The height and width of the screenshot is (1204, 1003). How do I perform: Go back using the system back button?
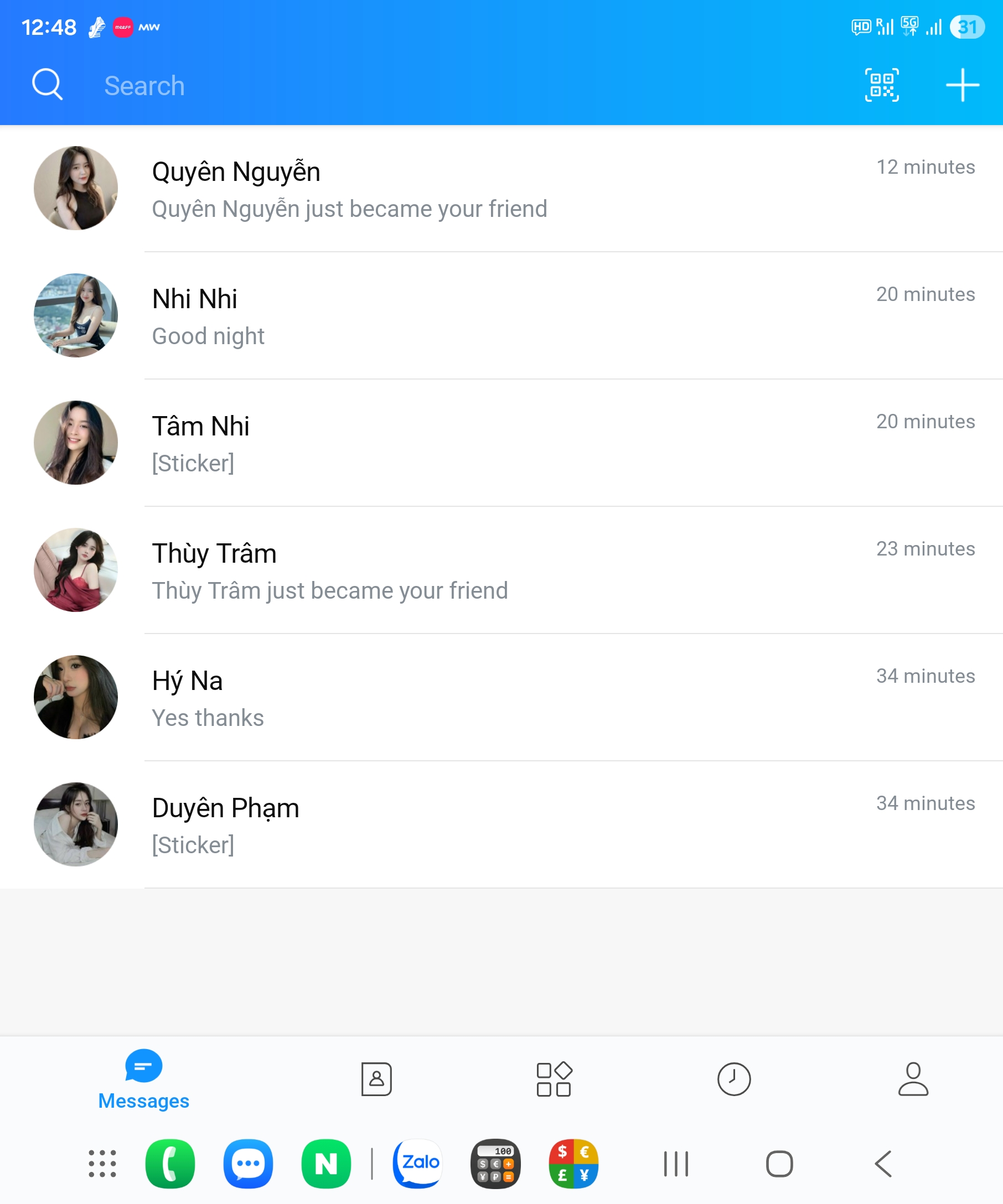pyautogui.click(x=882, y=1164)
